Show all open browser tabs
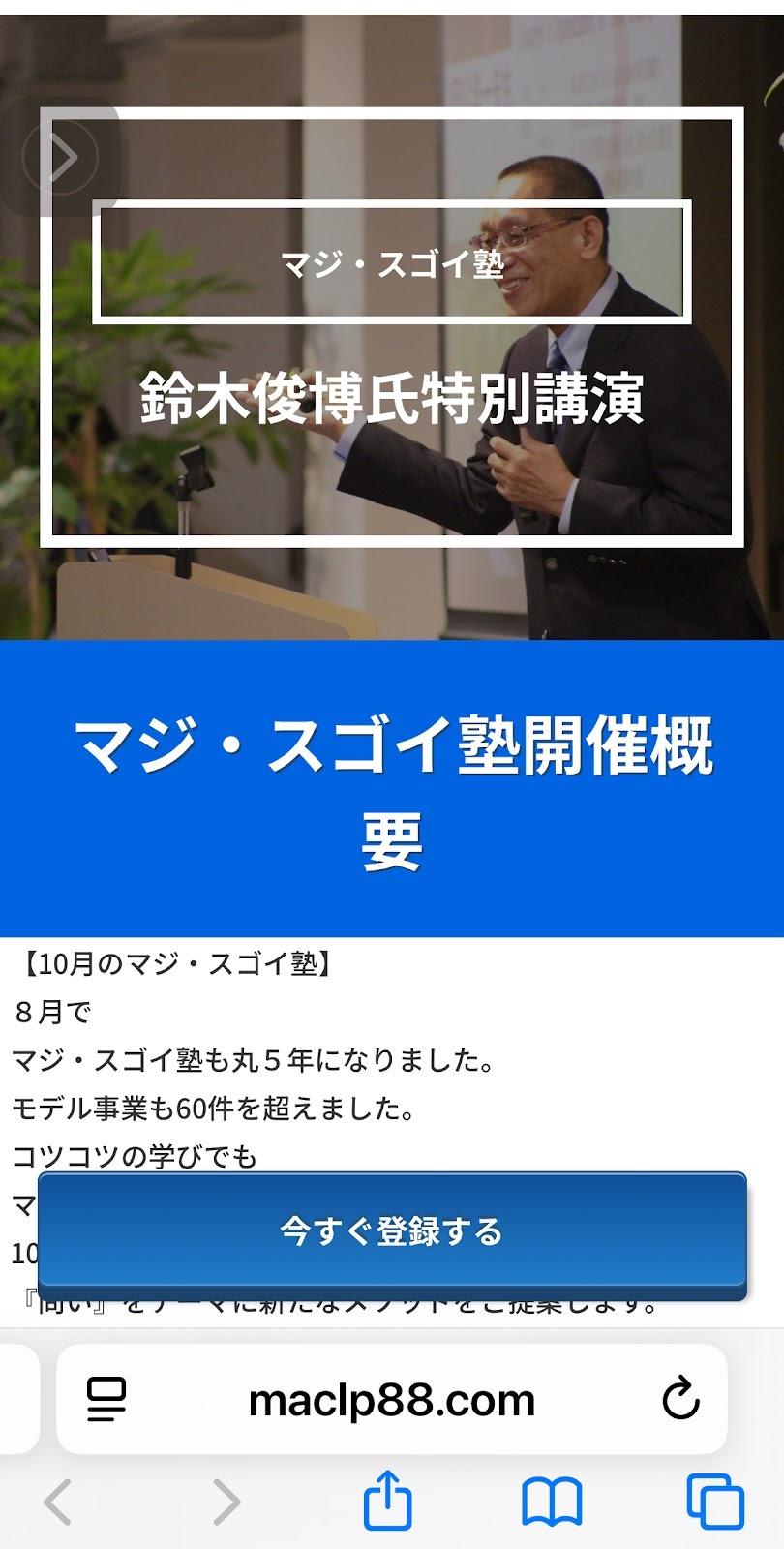The height and width of the screenshot is (1549, 784). (x=714, y=1502)
